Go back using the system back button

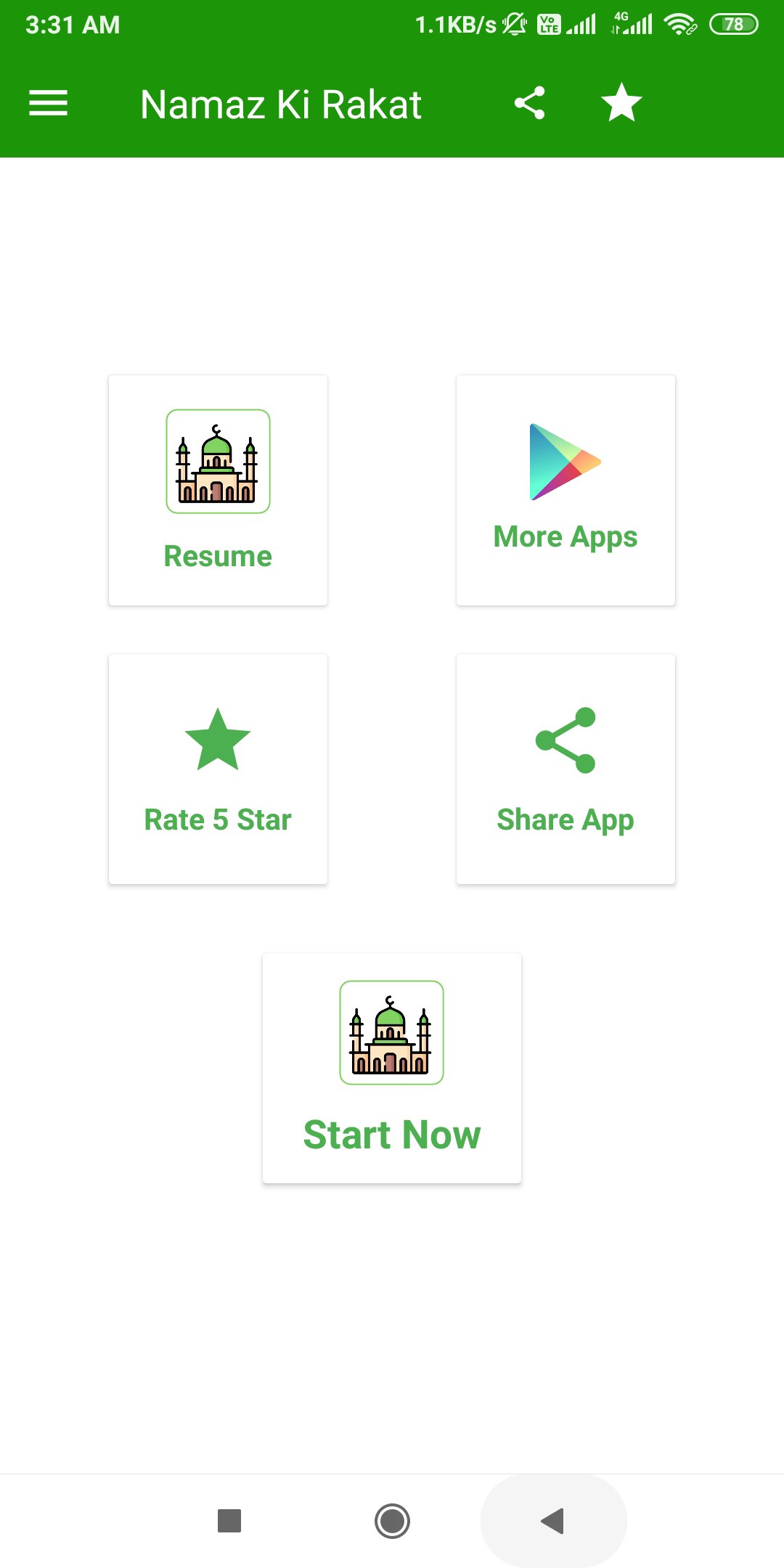[553, 1521]
